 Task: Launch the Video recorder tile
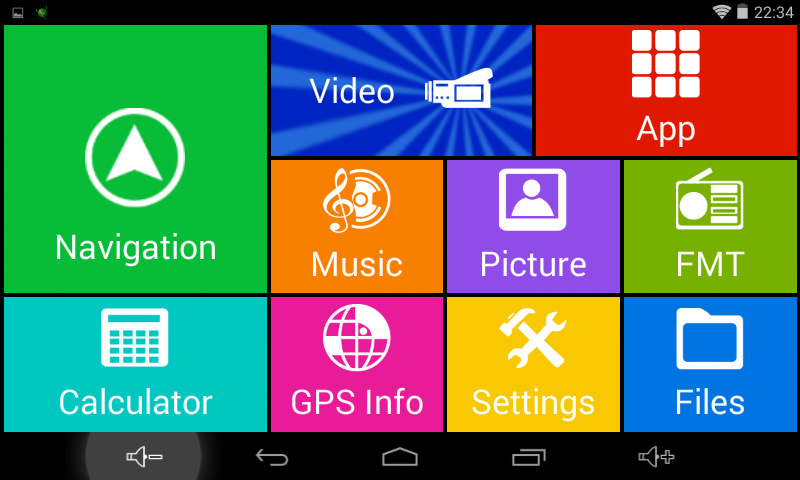pyautogui.click(x=401, y=91)
